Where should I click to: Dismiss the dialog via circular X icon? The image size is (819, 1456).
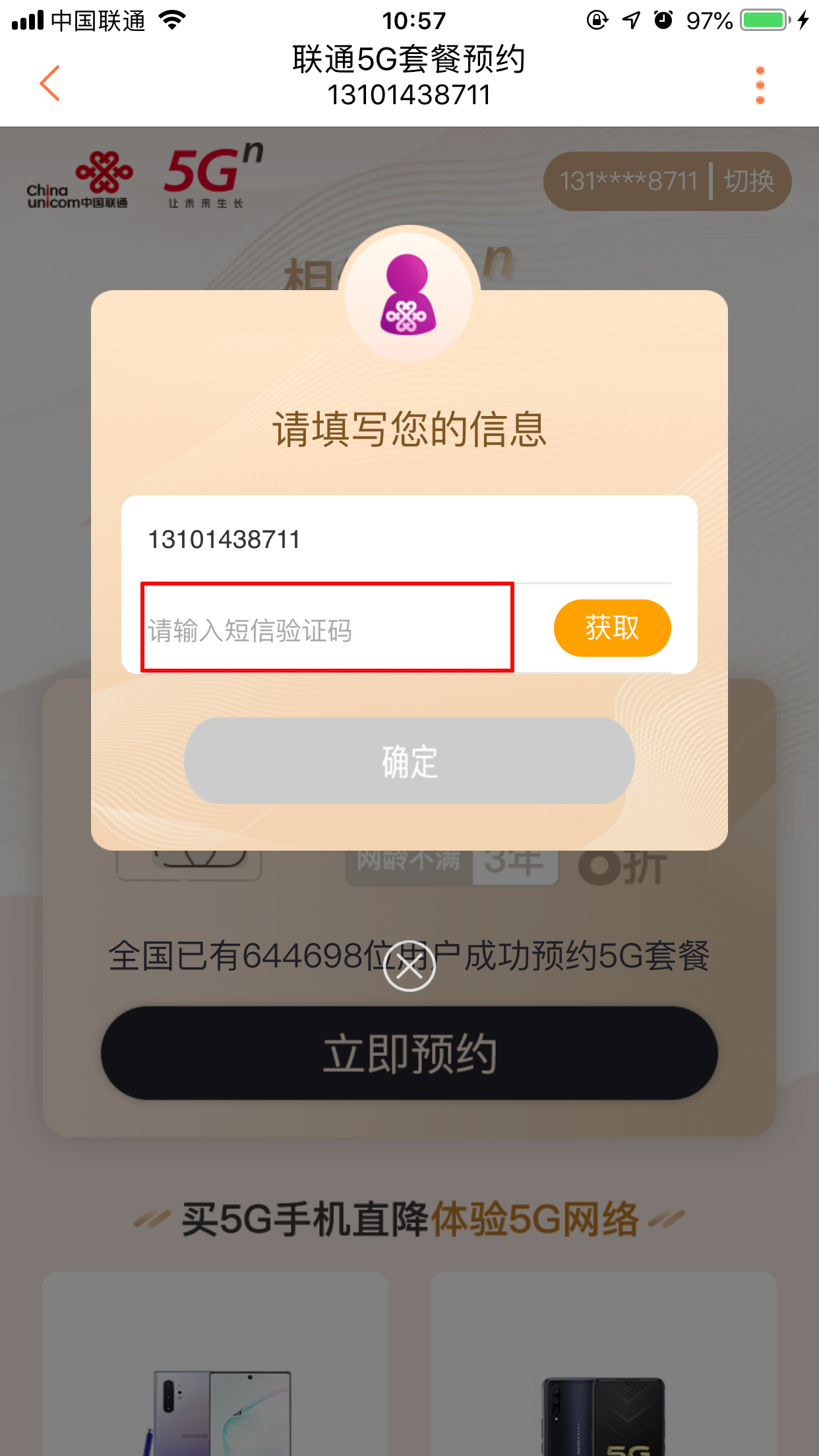point(409,966)
